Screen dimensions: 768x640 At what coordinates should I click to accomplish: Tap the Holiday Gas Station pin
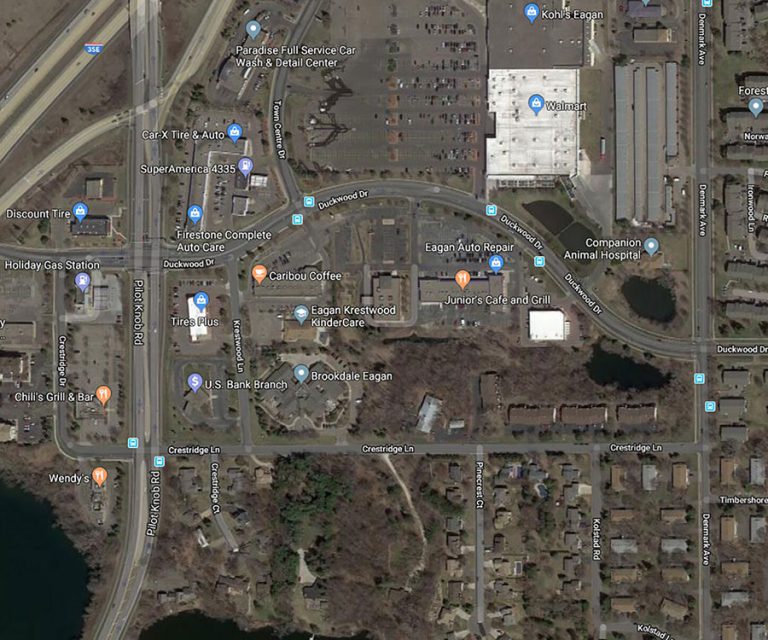coord(82,280)
